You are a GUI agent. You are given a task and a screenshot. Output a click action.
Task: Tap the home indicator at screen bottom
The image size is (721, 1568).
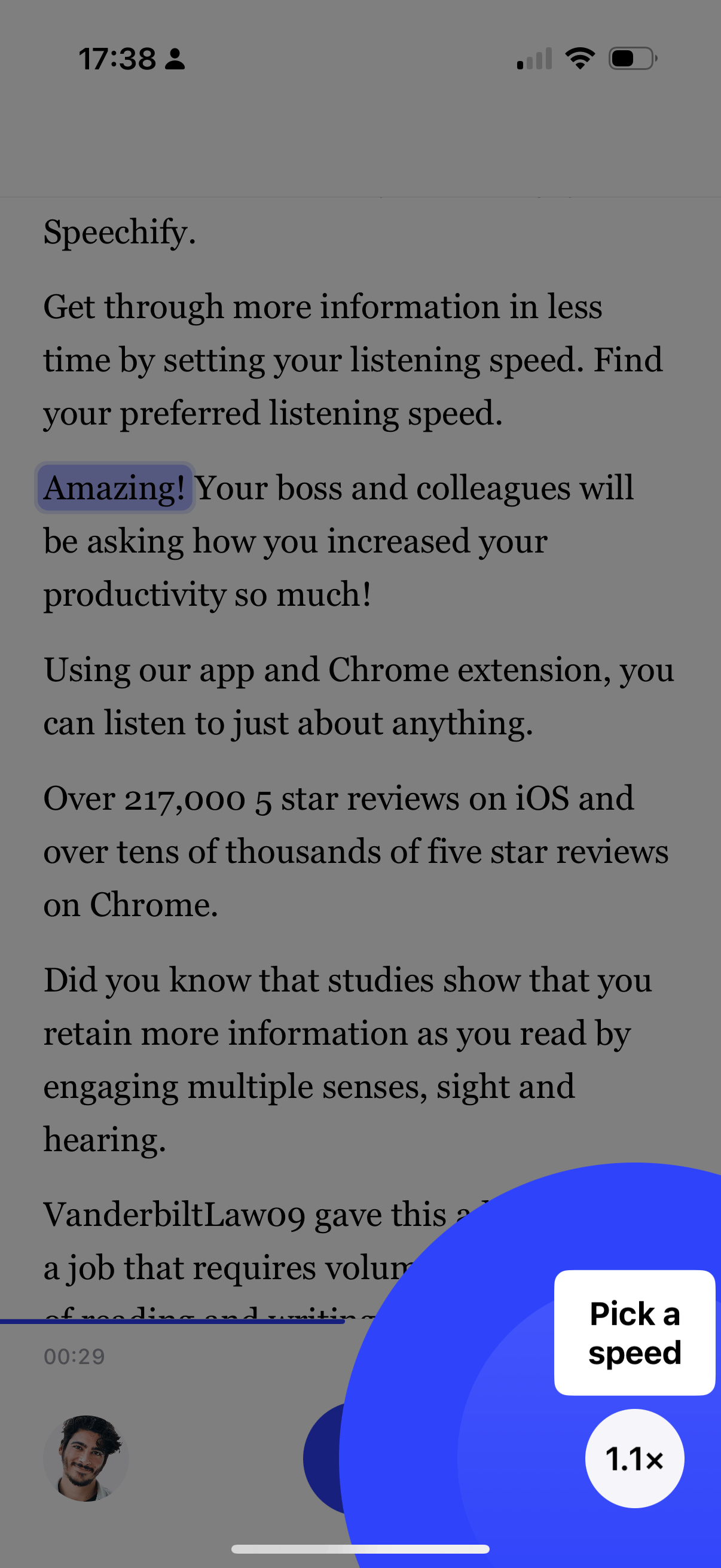(360, 1548)
